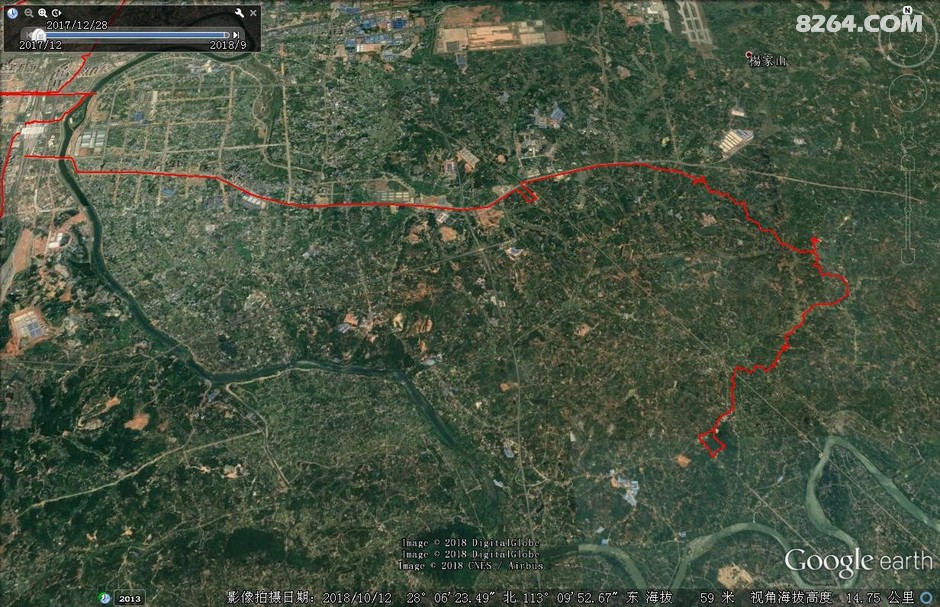The width and height of the screenshot is (940, 607).
Task: Tap the Street View pegman icon
Action: [908, 133]
